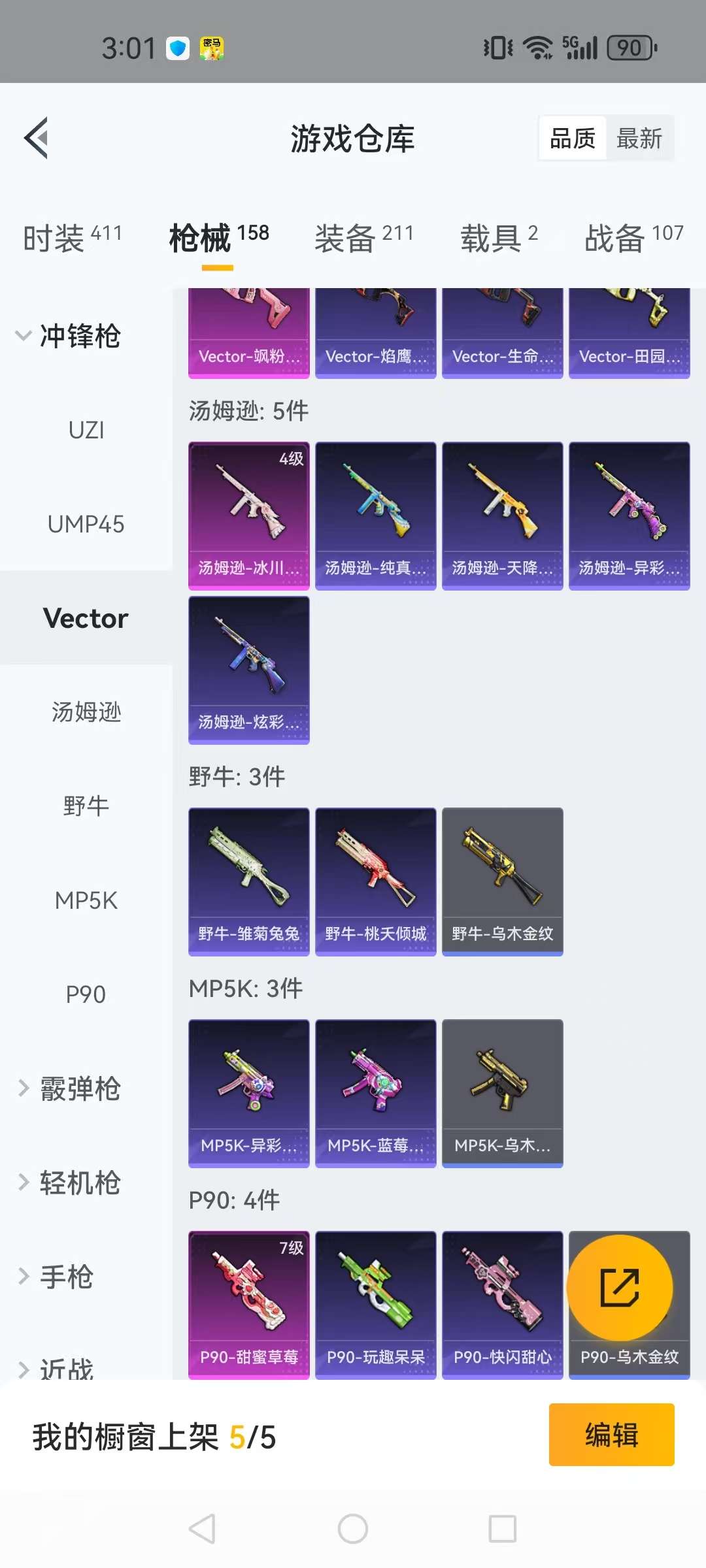Tap the yellow share floating button
Image resolution: width=706 pixels, height=1568 pixels.
tap(619, 1288)
